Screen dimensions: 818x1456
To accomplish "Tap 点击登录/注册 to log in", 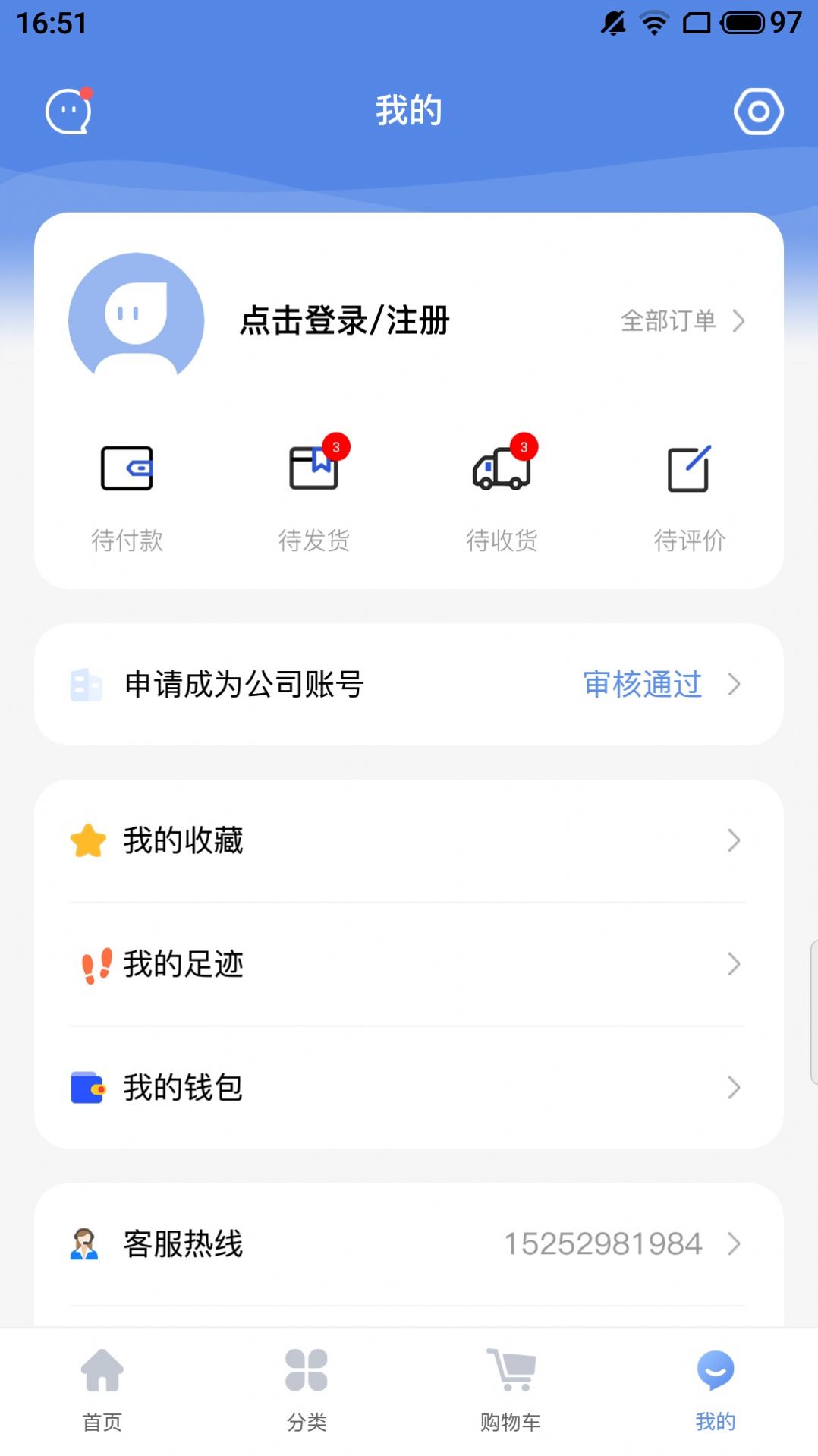I will (343, 321).
